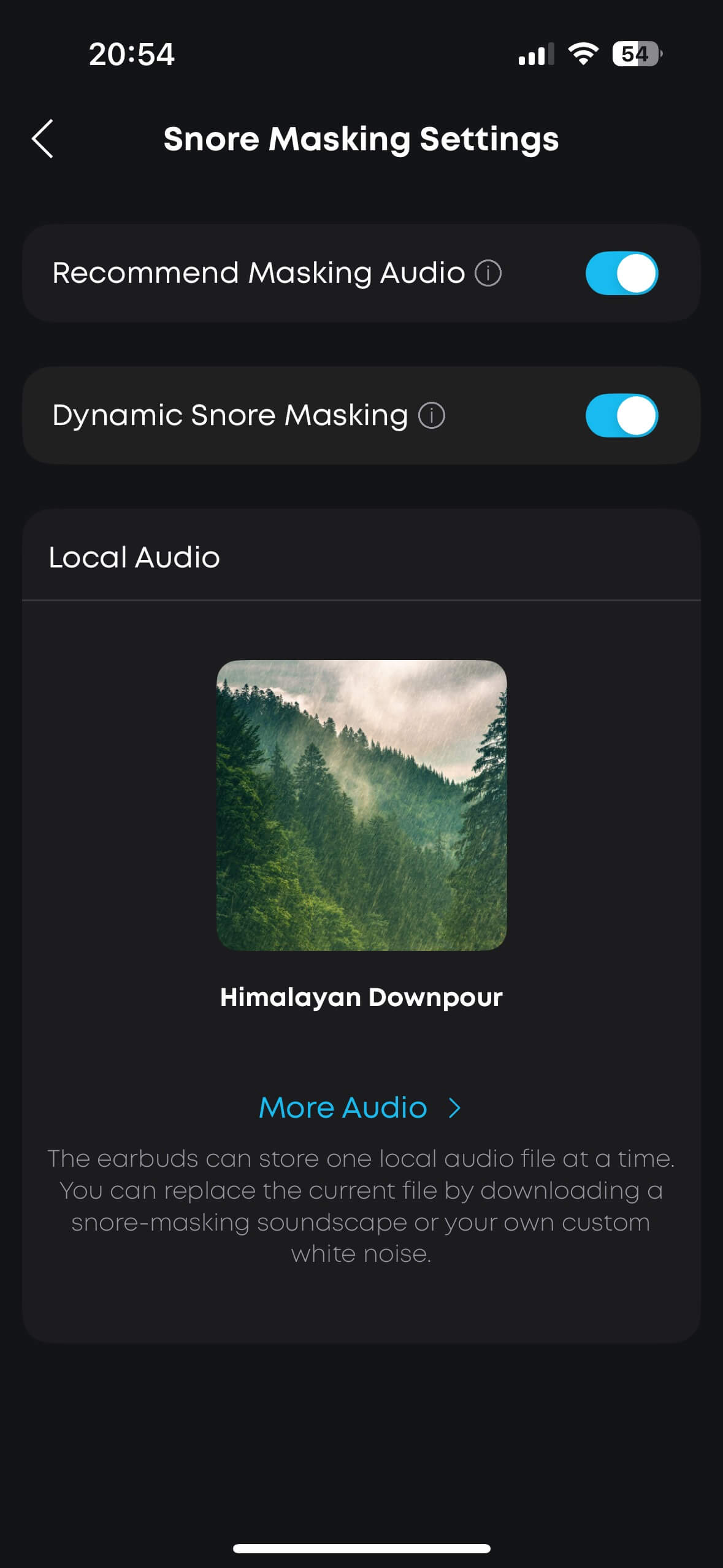723x1568 pixels.
Task: Select the Himalayan Downpour audio tile
Action: click(362, 805)
